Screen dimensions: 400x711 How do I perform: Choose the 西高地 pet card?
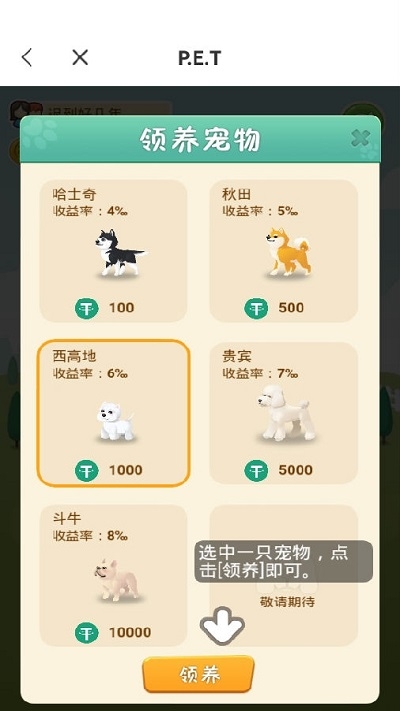[113, 413]
